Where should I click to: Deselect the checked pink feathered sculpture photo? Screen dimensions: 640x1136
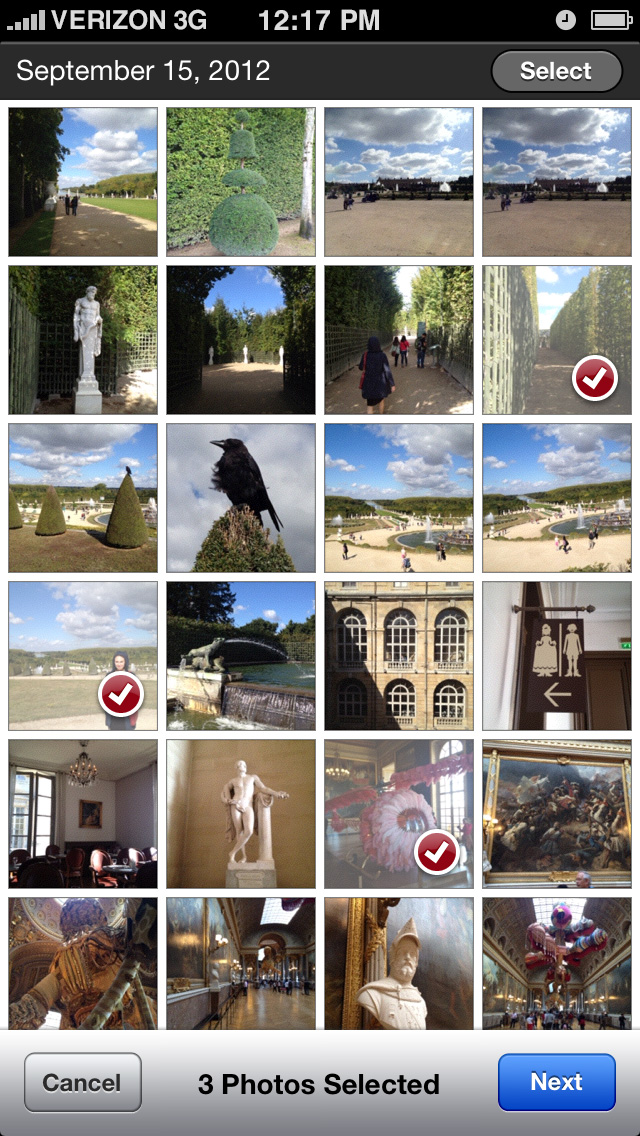pyautogui.click(x=398, y=814)
